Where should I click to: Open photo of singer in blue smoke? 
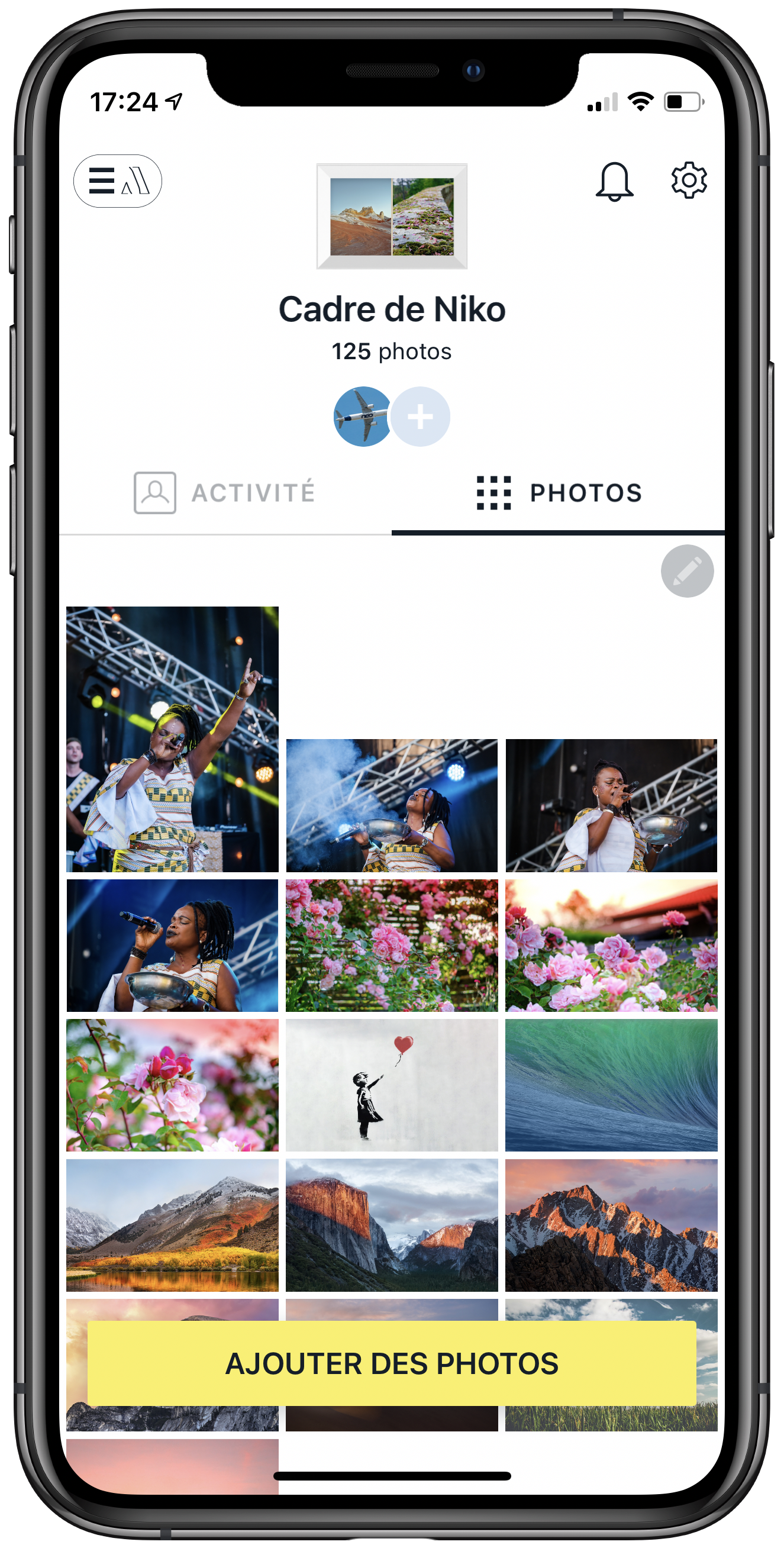click(392, 805)
